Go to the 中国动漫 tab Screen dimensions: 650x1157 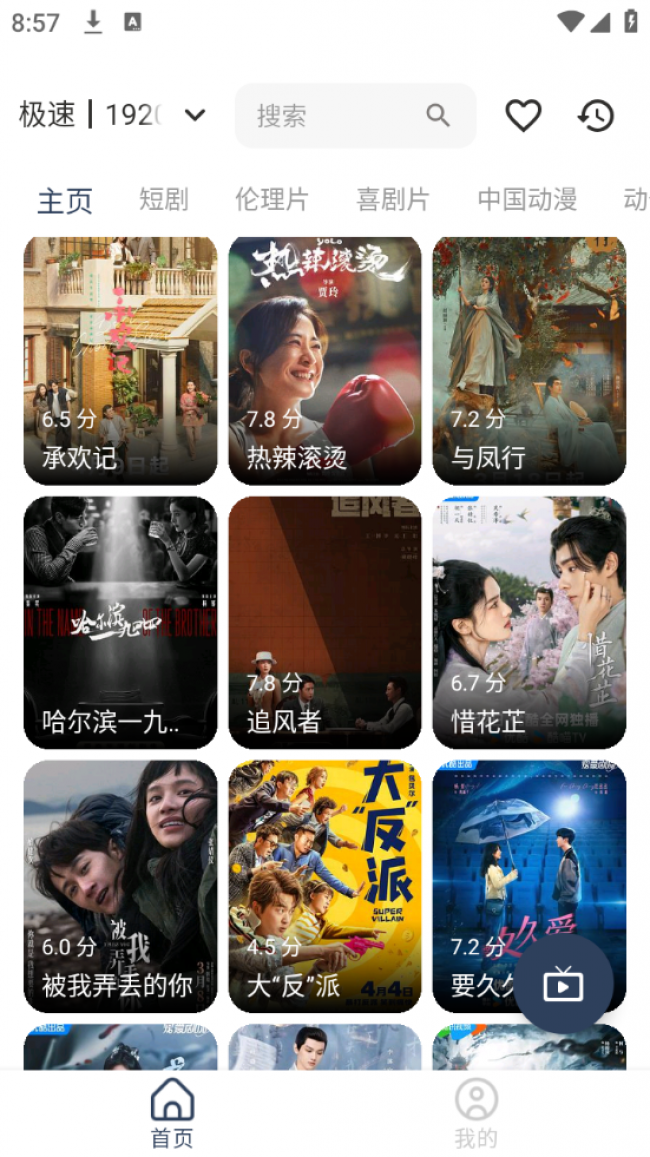pyautogui.click(x=527, y=199)
